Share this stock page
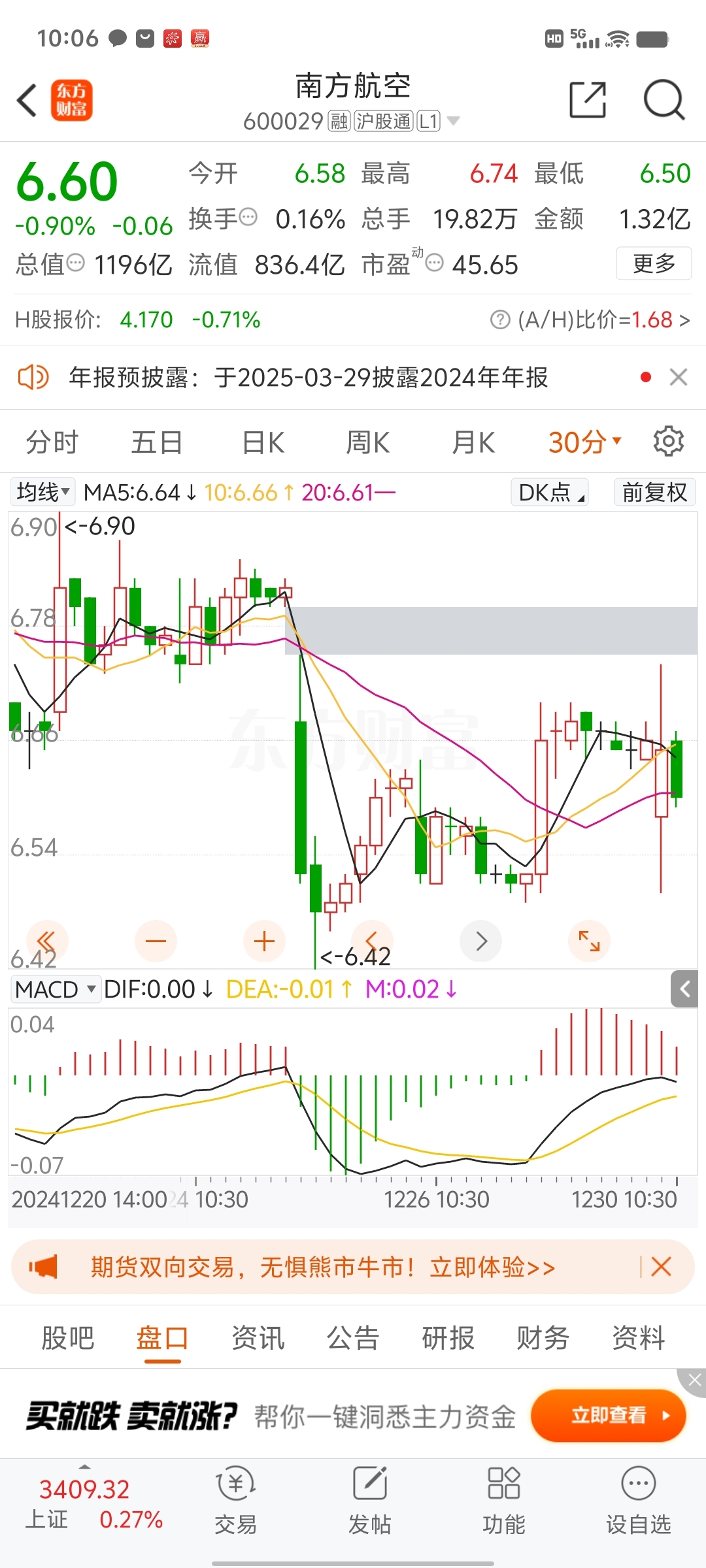Screen dimensions: 706x1568 coord(588,100)
